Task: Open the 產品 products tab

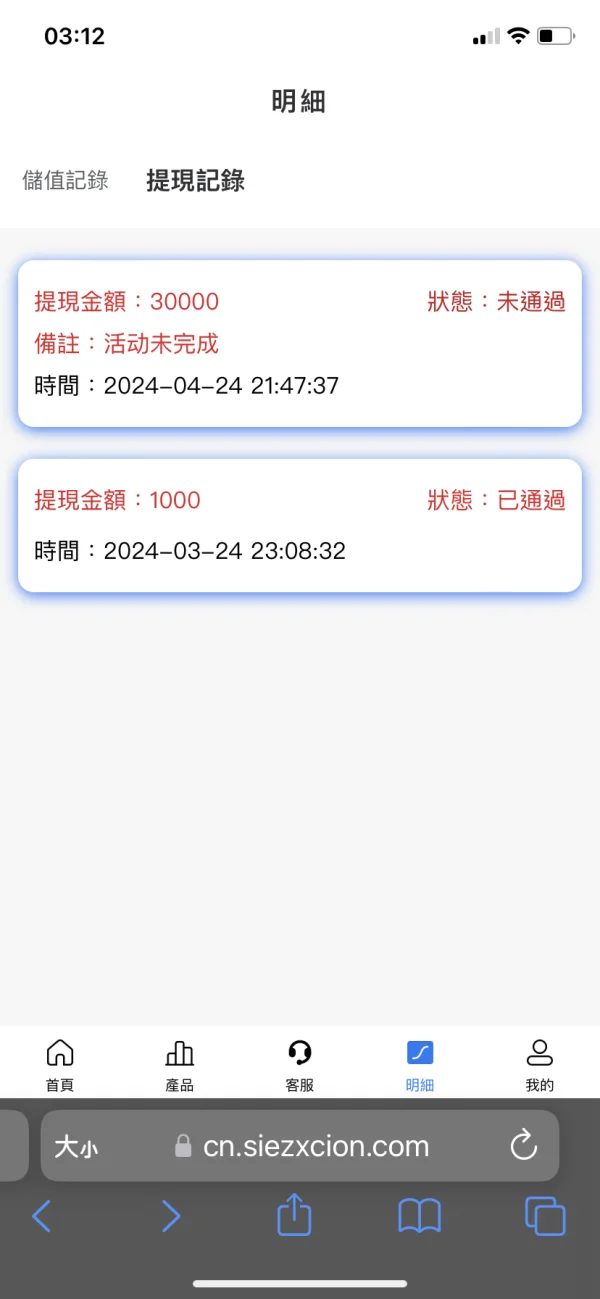Action: click(x=180, y=1064)
